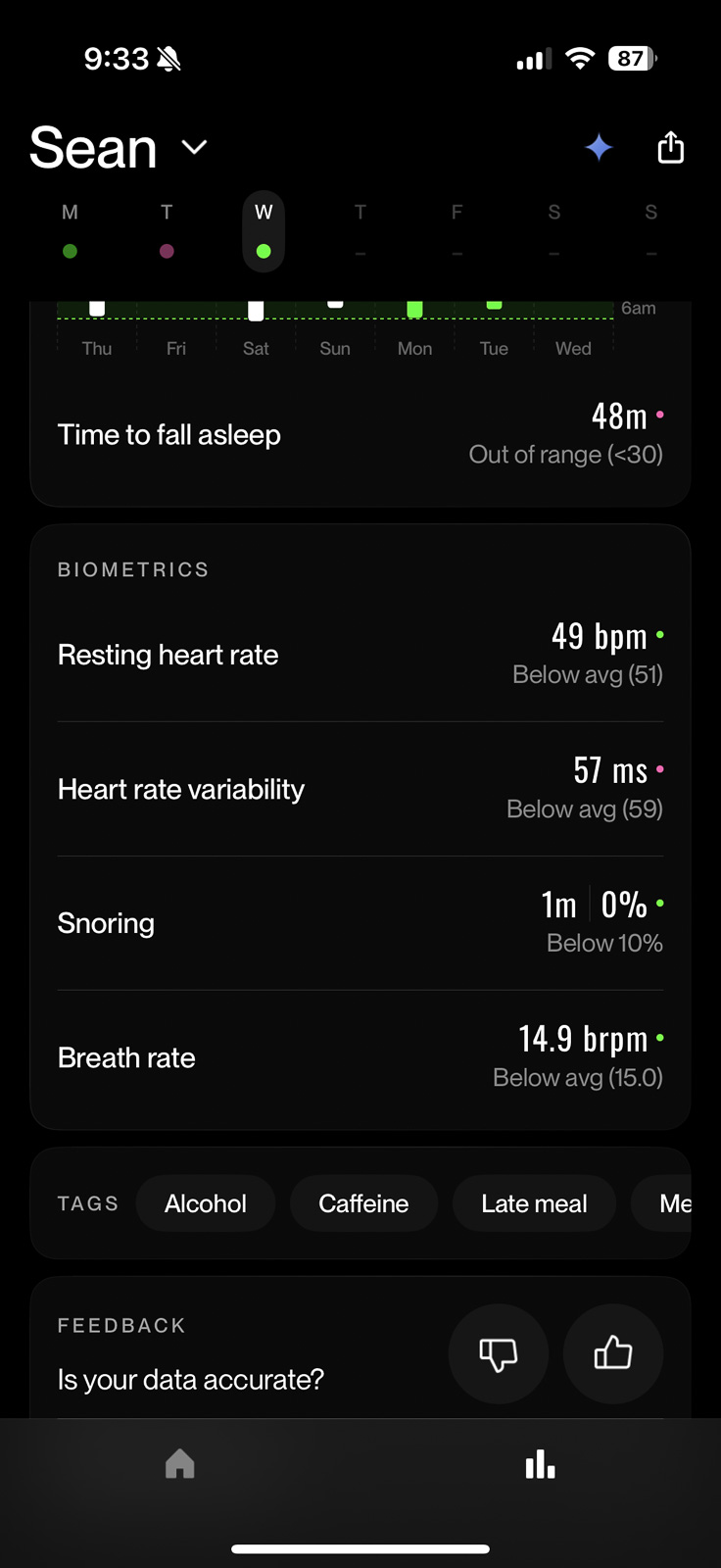Select Tuesday in the week strip
Image resolution: width=721 pixels, height=1568 pixels.
pos(167,231)
